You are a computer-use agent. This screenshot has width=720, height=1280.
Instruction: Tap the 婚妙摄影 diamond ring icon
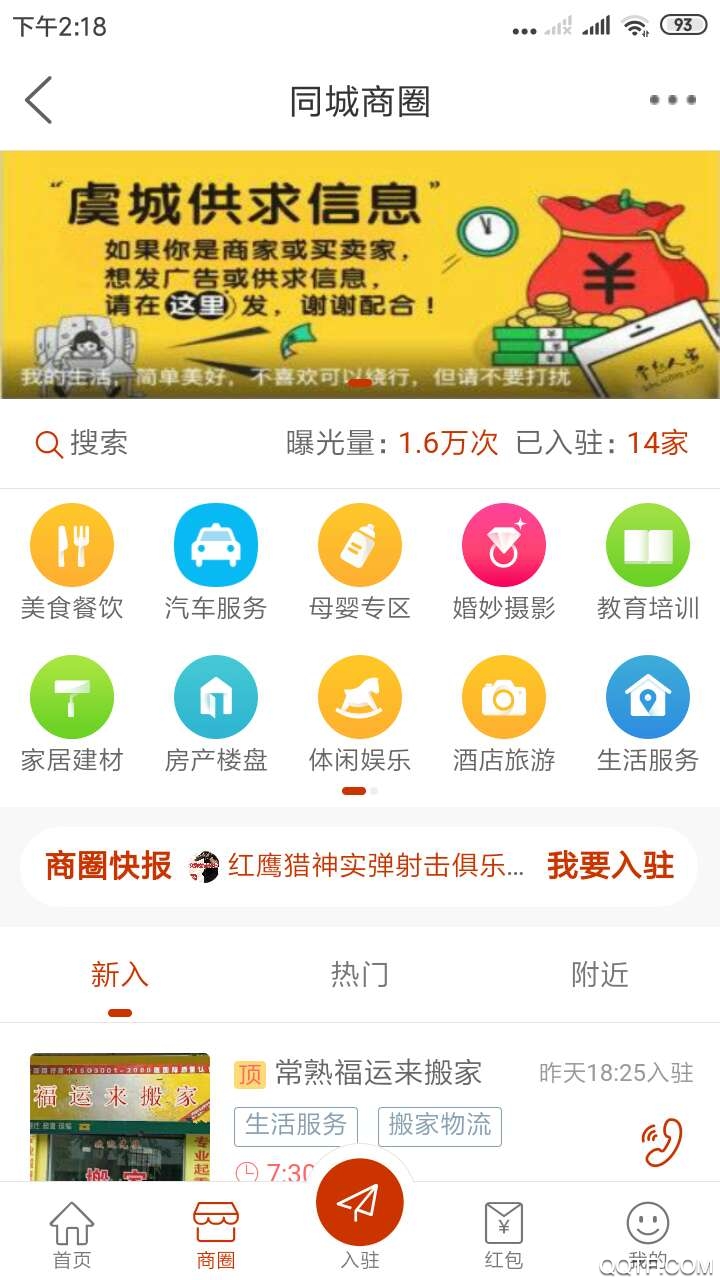coord(504,545)
